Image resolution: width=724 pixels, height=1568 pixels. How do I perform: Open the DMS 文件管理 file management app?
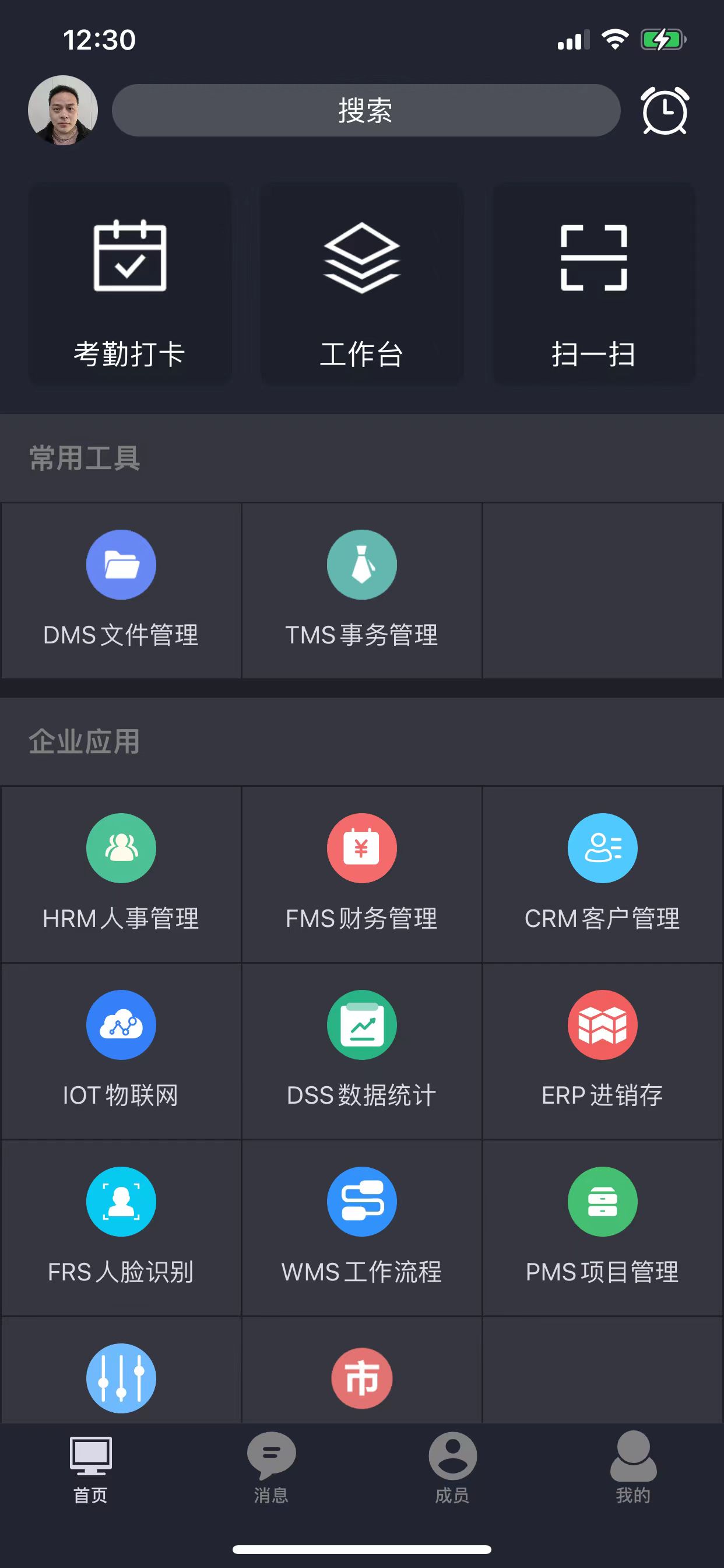[x=120, y=587]
